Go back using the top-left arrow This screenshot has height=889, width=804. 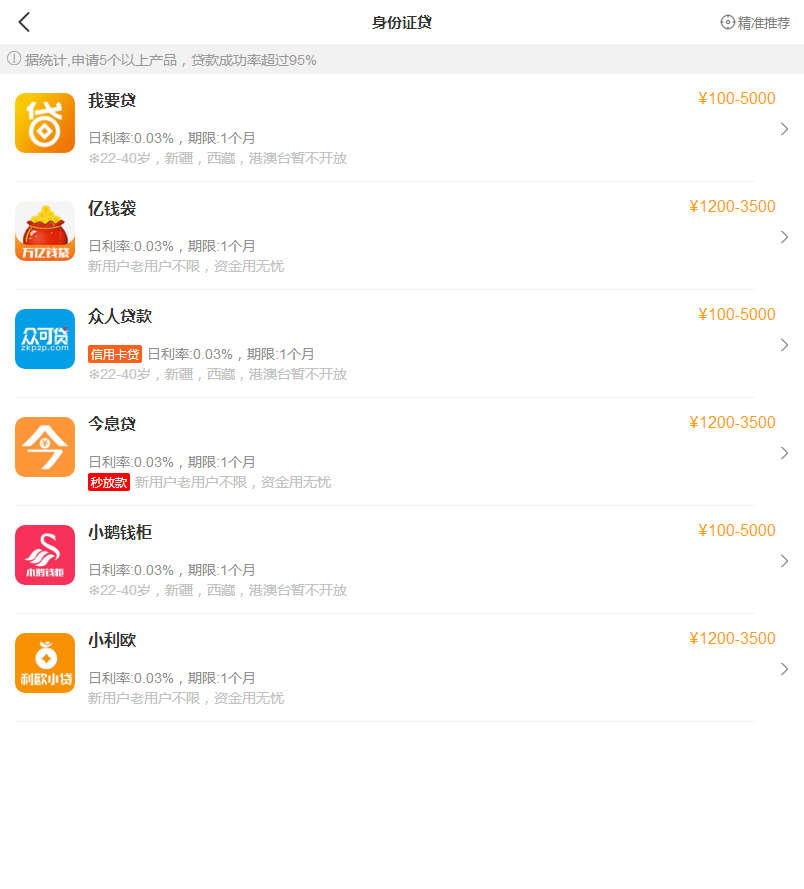[24, 22]
